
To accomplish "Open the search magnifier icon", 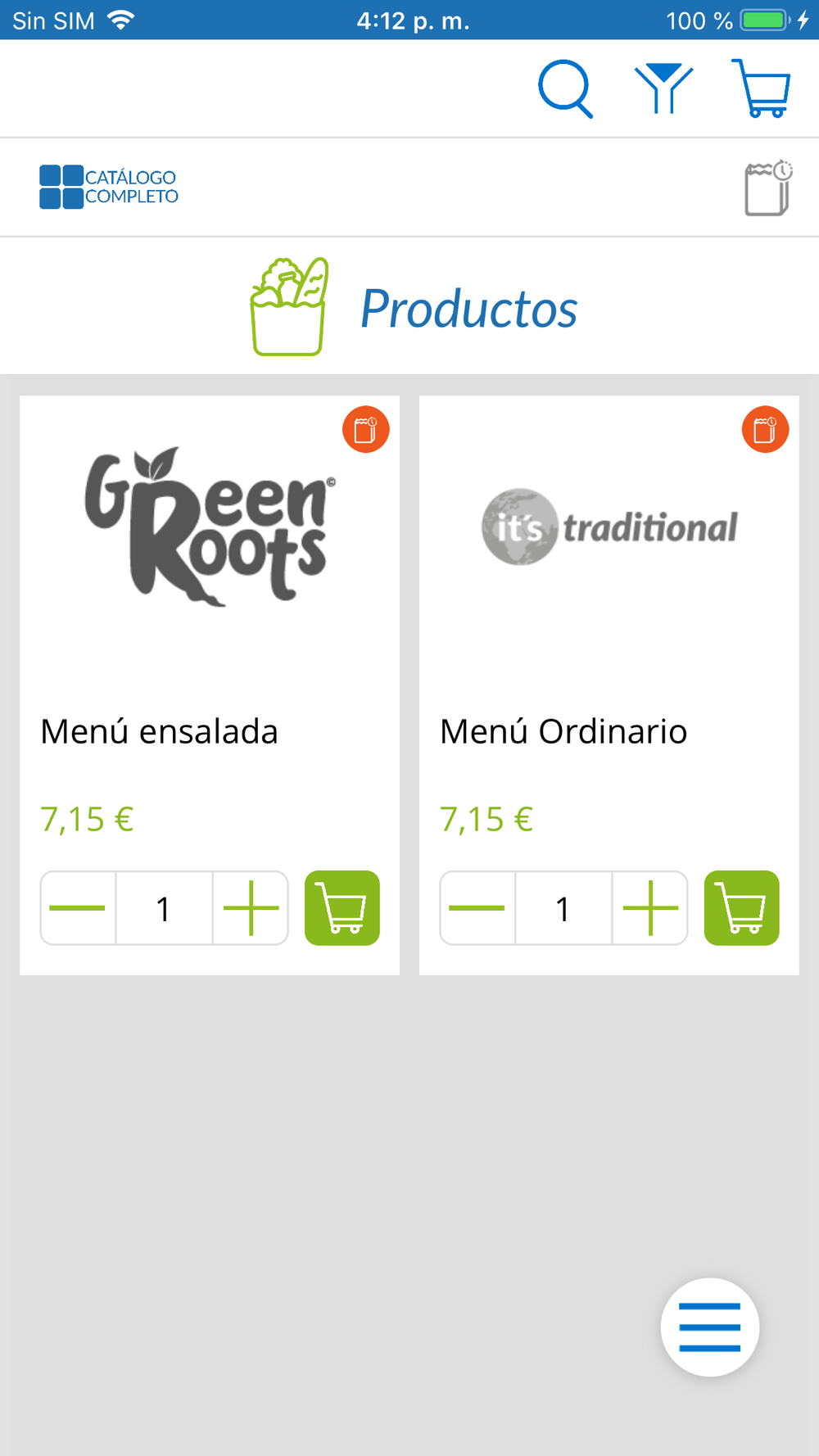I will tap(565, 88).
